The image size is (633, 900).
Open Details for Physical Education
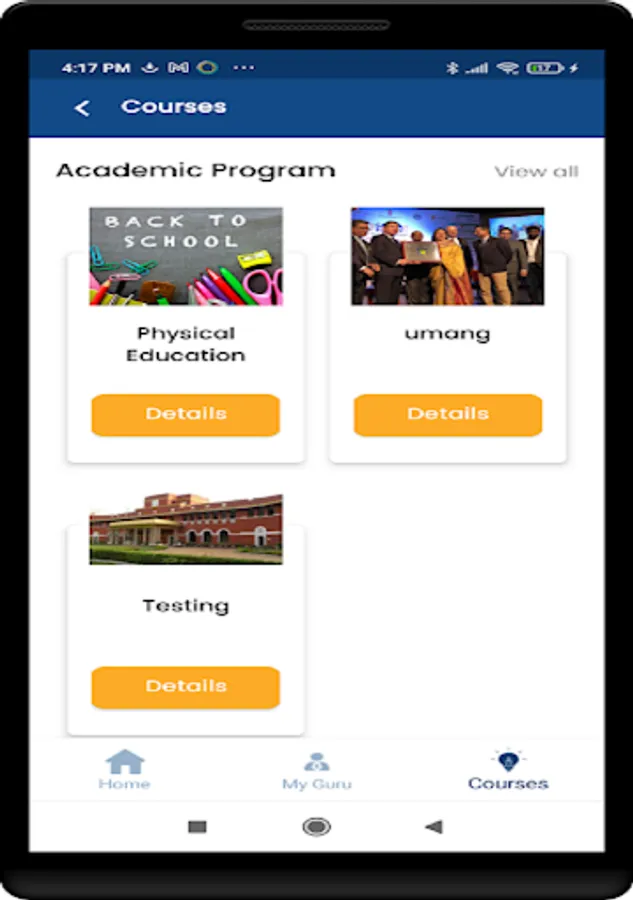[x=185, y=414]
